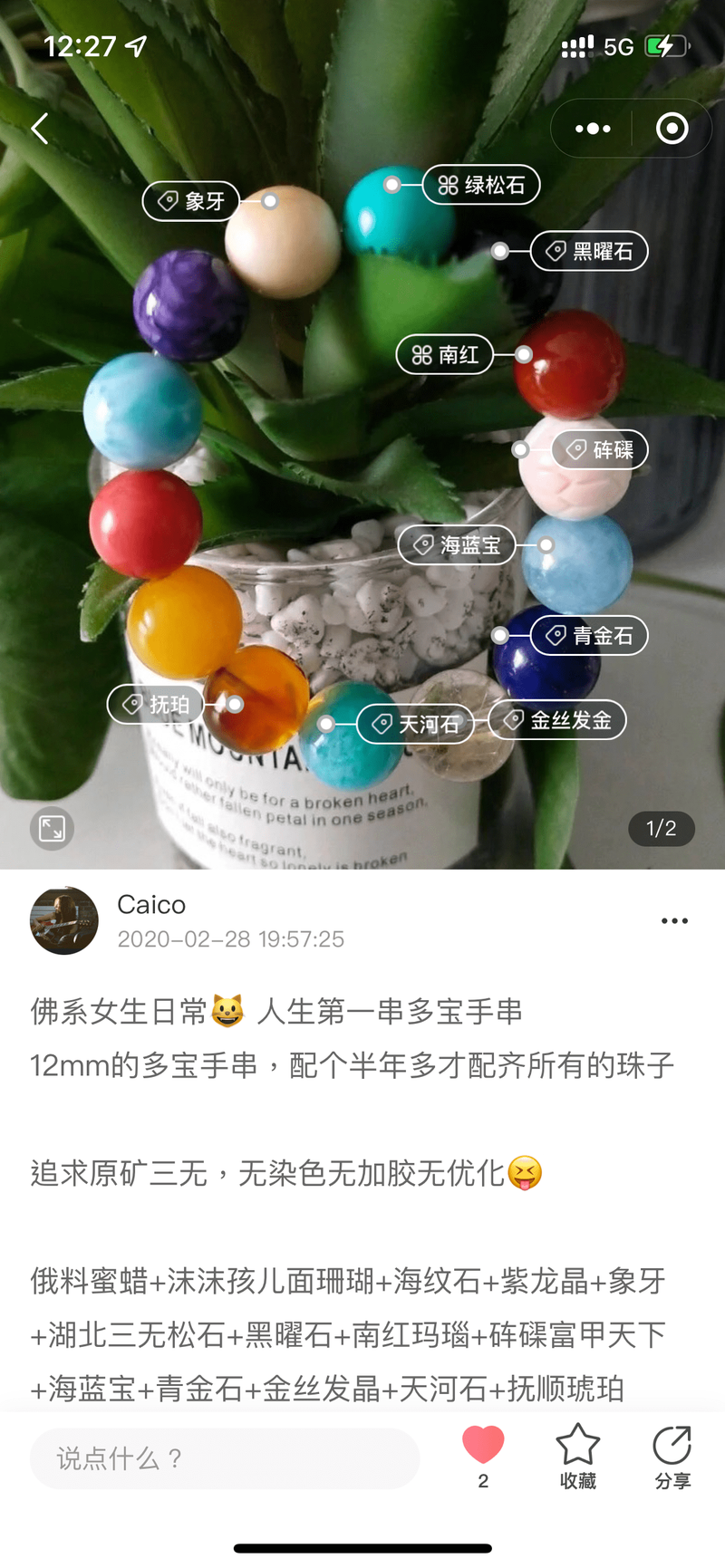
Task: Go back with the top-left arrow
Action: pyautogui.click(x=39, y=129)
